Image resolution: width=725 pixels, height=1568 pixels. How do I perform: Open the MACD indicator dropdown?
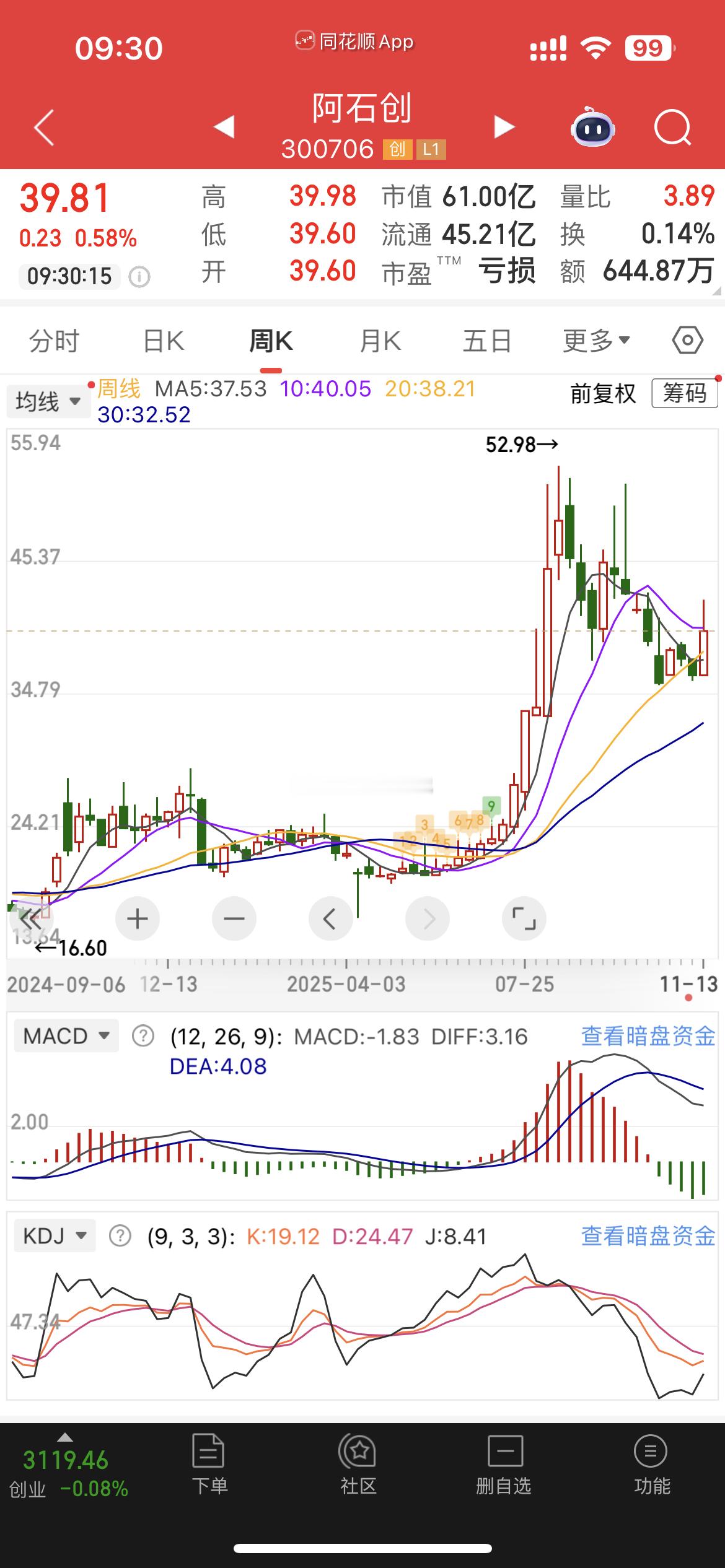[x=66, y=1036]
